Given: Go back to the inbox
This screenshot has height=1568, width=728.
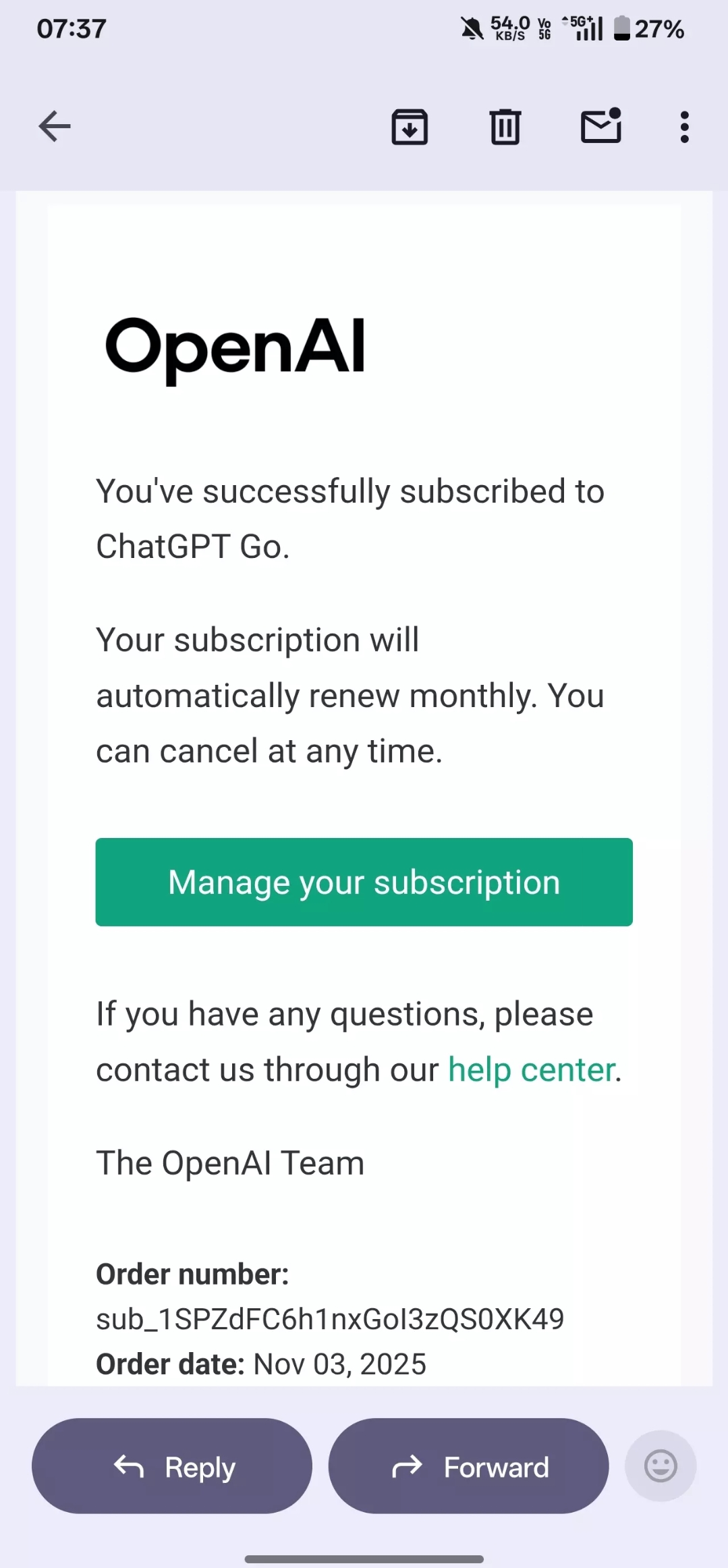Looking at the screenshot, I should click(x=55, y=127).
